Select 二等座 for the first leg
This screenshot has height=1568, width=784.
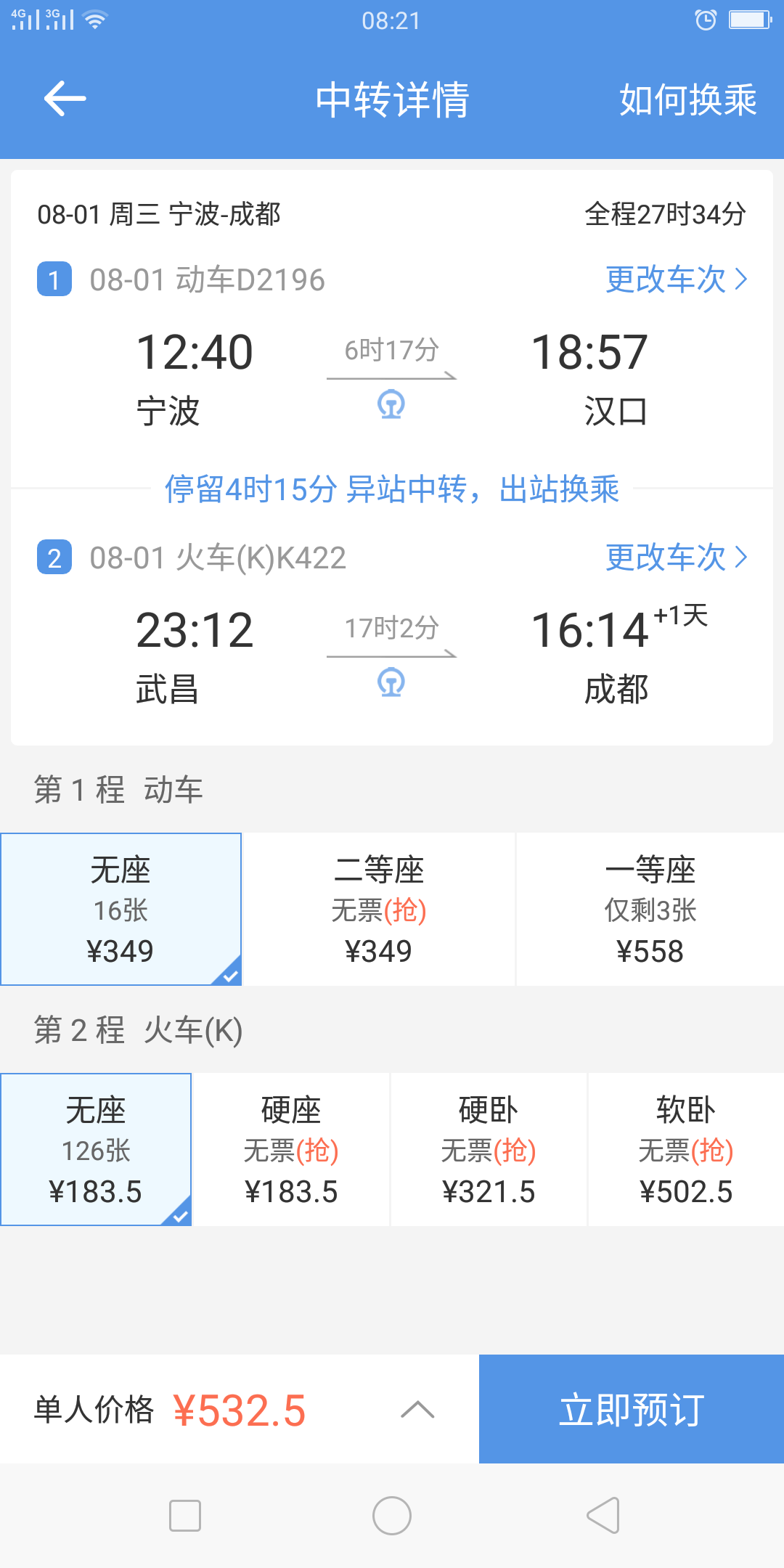pyautogui.click(x=378, y=910)
